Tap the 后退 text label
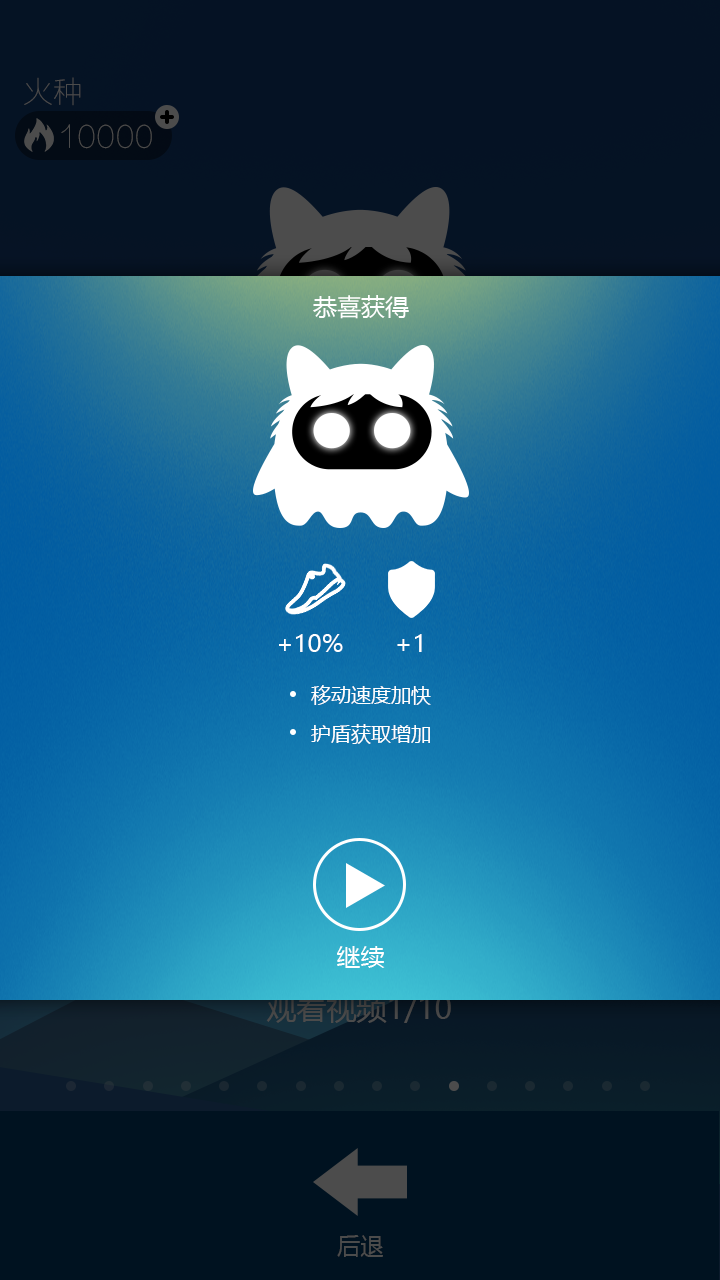This screenshot has width=720, height=1280. 360,1247
